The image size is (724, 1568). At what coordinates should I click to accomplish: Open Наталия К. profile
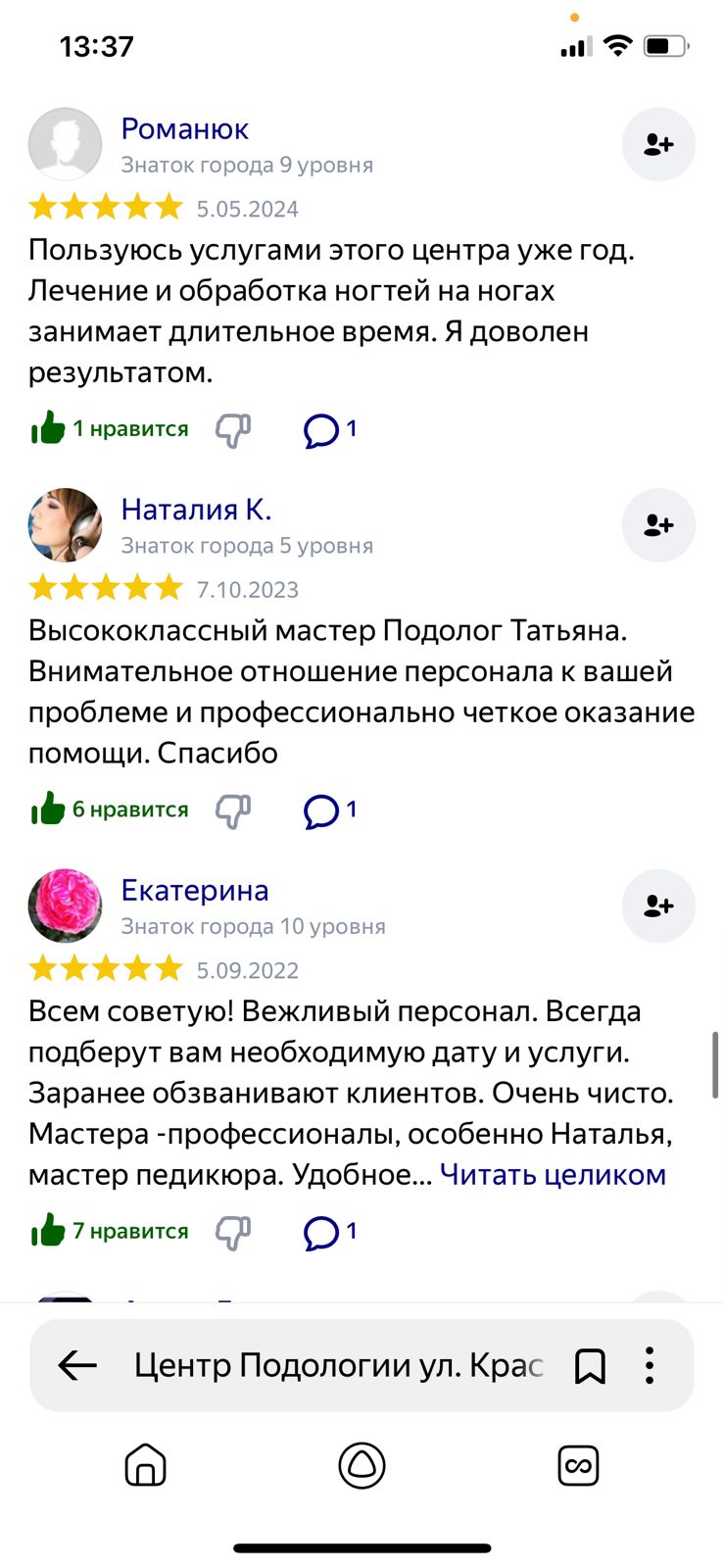tap(196, 510)
